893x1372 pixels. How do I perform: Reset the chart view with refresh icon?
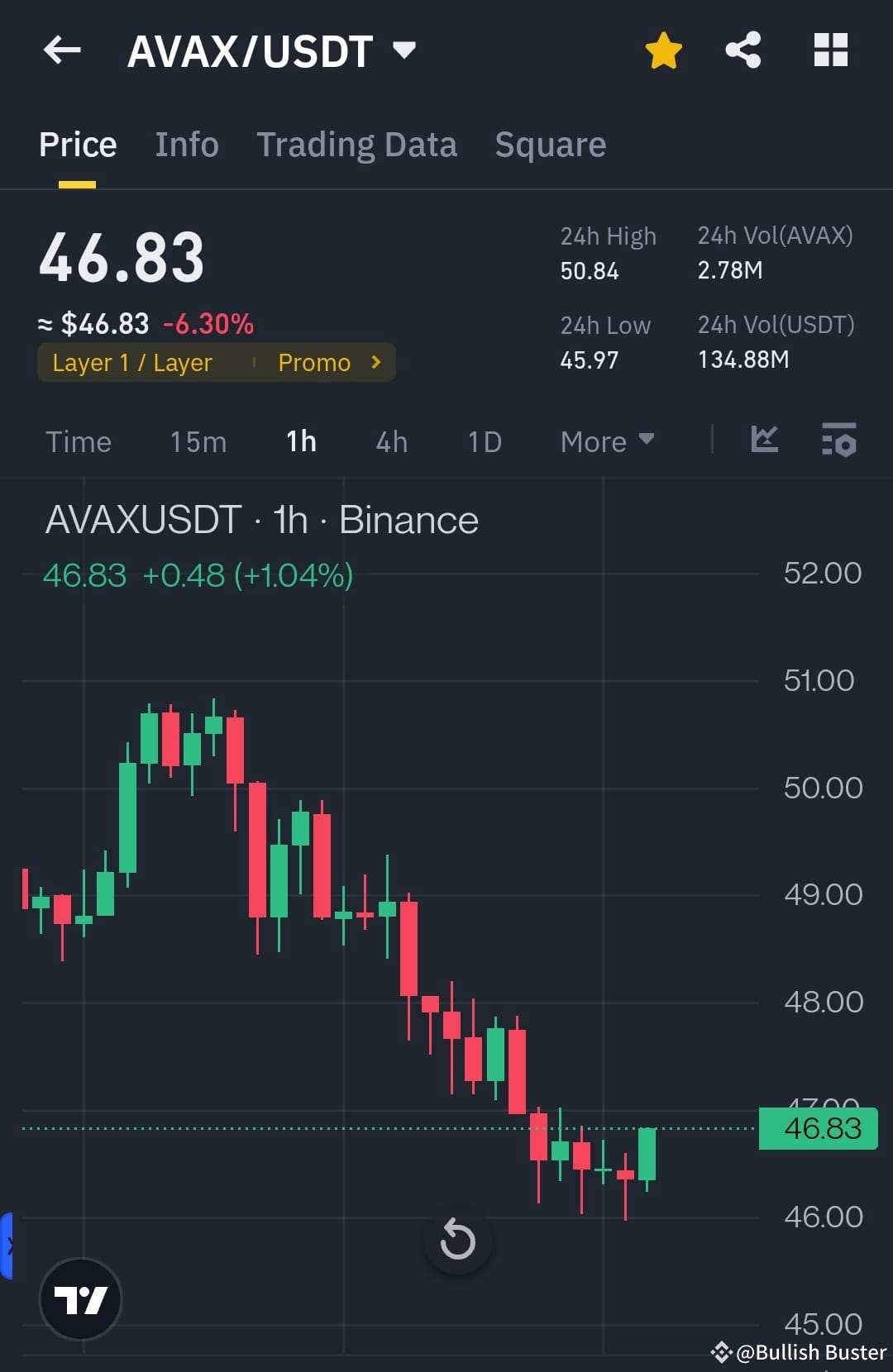coord(457,1240)
